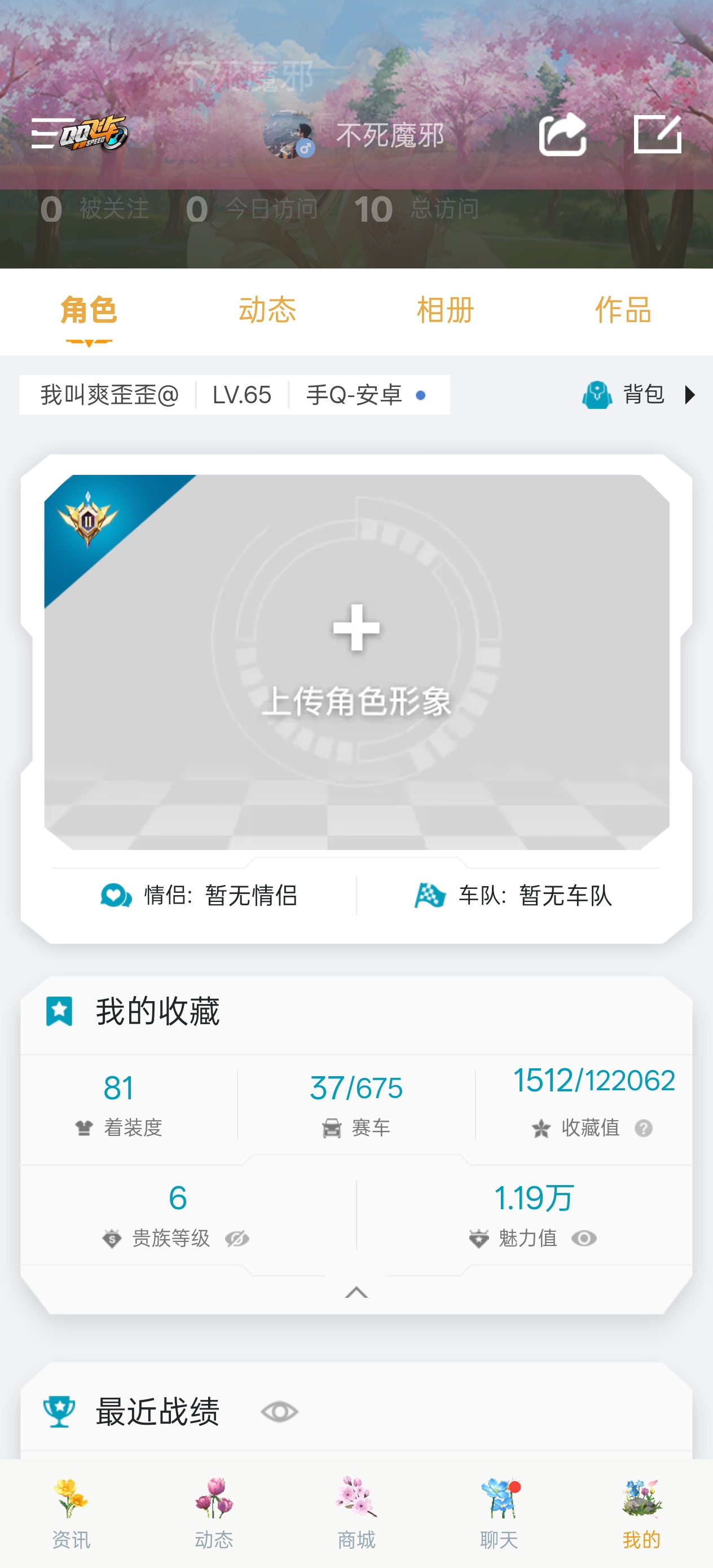Select the 角色 tab

(x=89, y=310)
